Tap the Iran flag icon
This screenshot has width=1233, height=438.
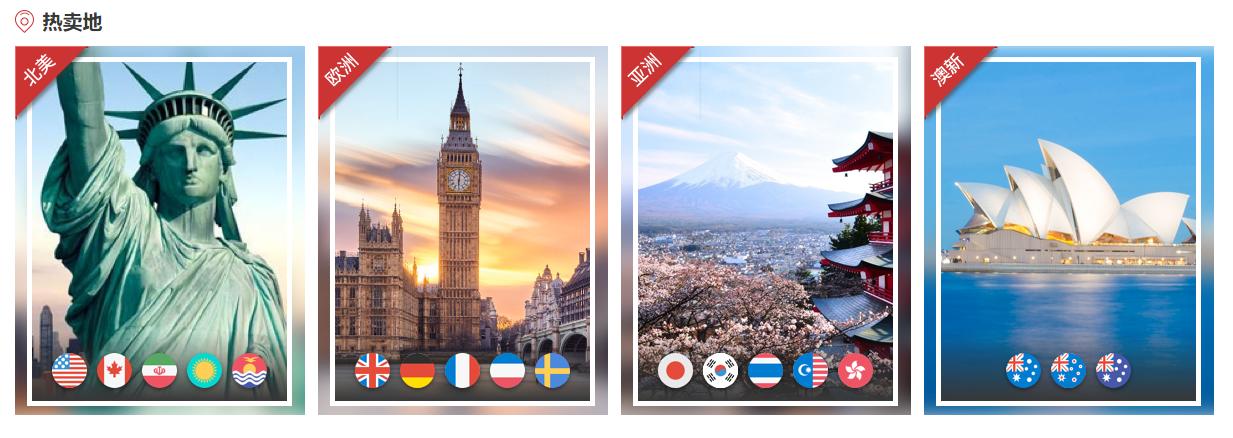click(x=160, y=371)
